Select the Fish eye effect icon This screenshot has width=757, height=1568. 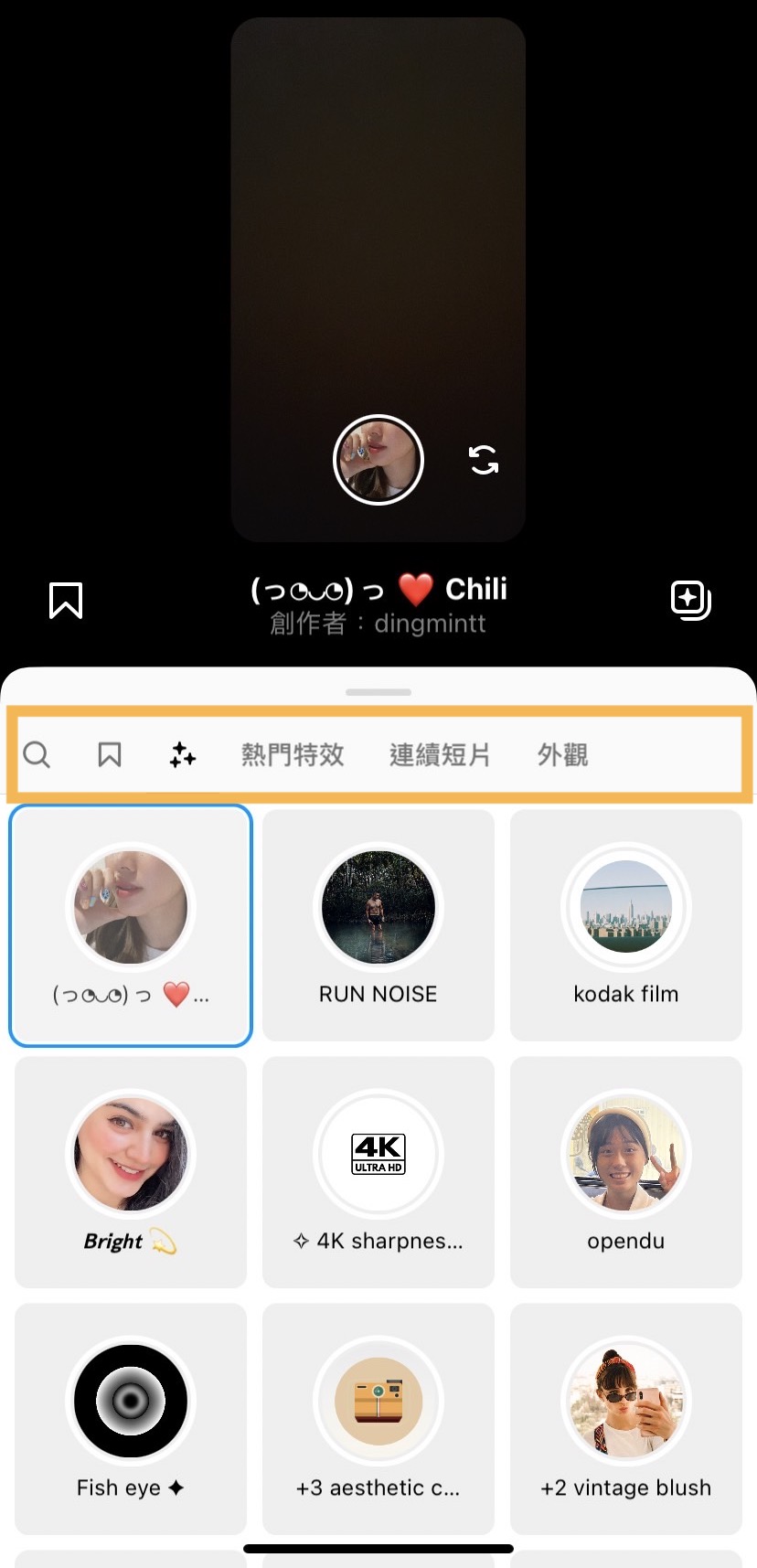130,1400
